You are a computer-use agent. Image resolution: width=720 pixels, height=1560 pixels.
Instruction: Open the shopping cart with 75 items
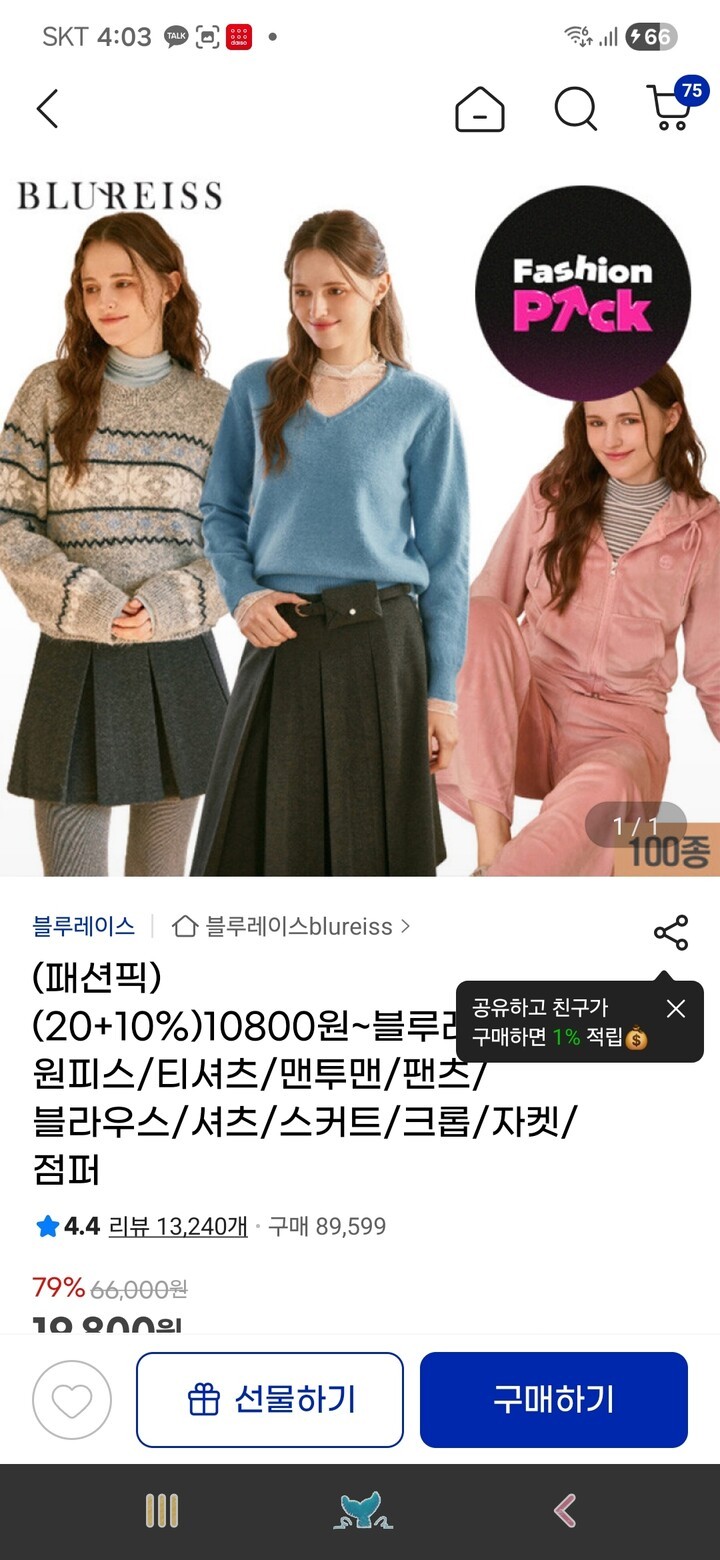tap(671, 106)
